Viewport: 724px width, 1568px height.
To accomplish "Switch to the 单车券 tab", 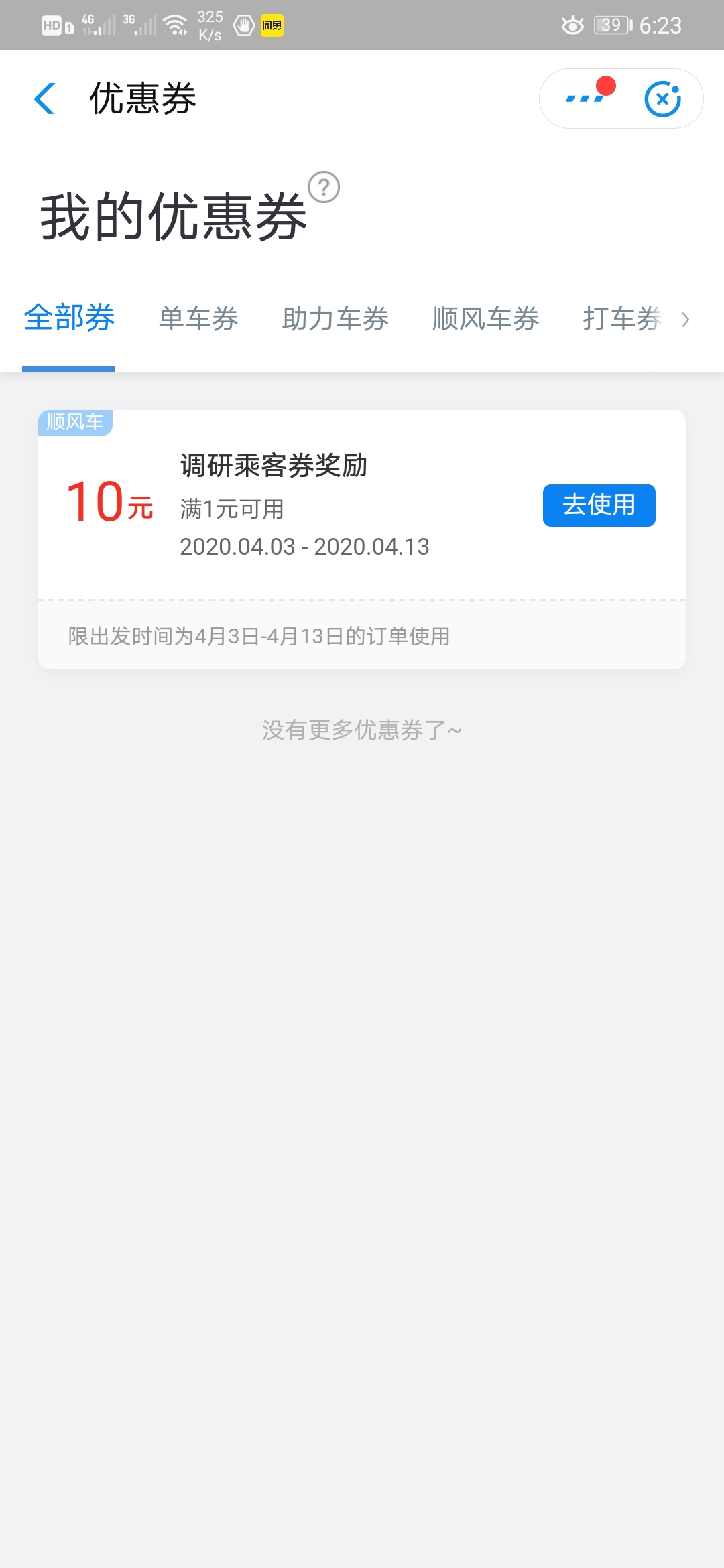I will [x=198, y=318].
